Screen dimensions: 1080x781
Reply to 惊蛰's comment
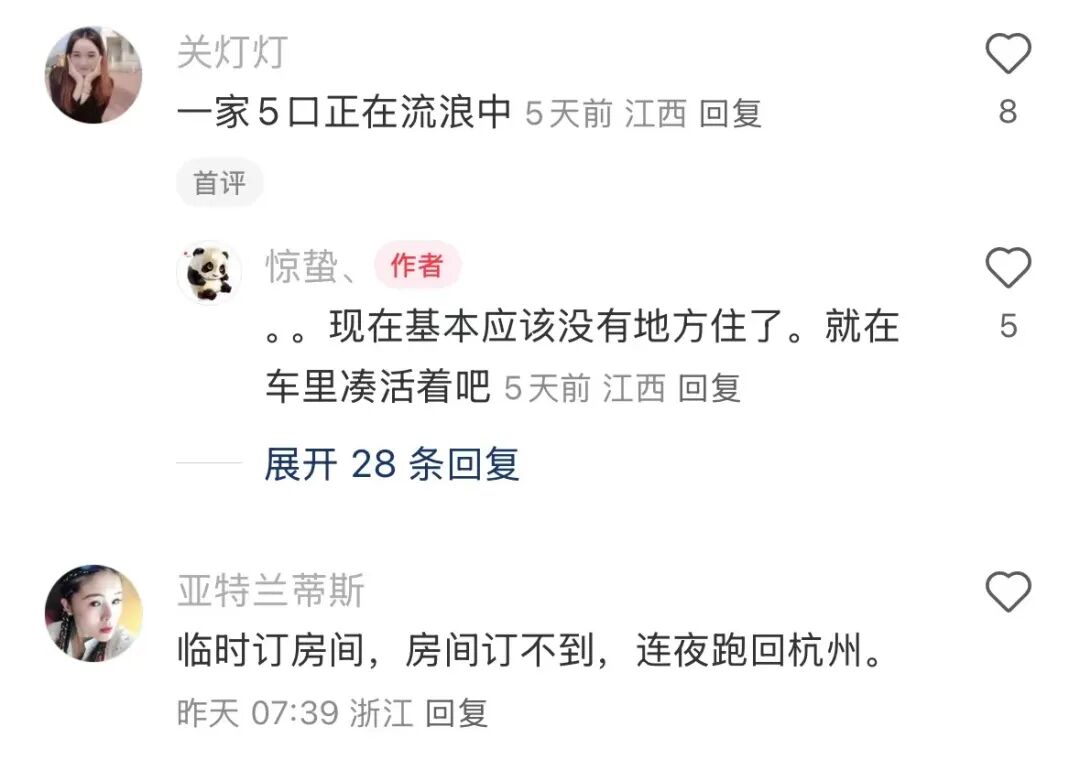tap(709, 388)
